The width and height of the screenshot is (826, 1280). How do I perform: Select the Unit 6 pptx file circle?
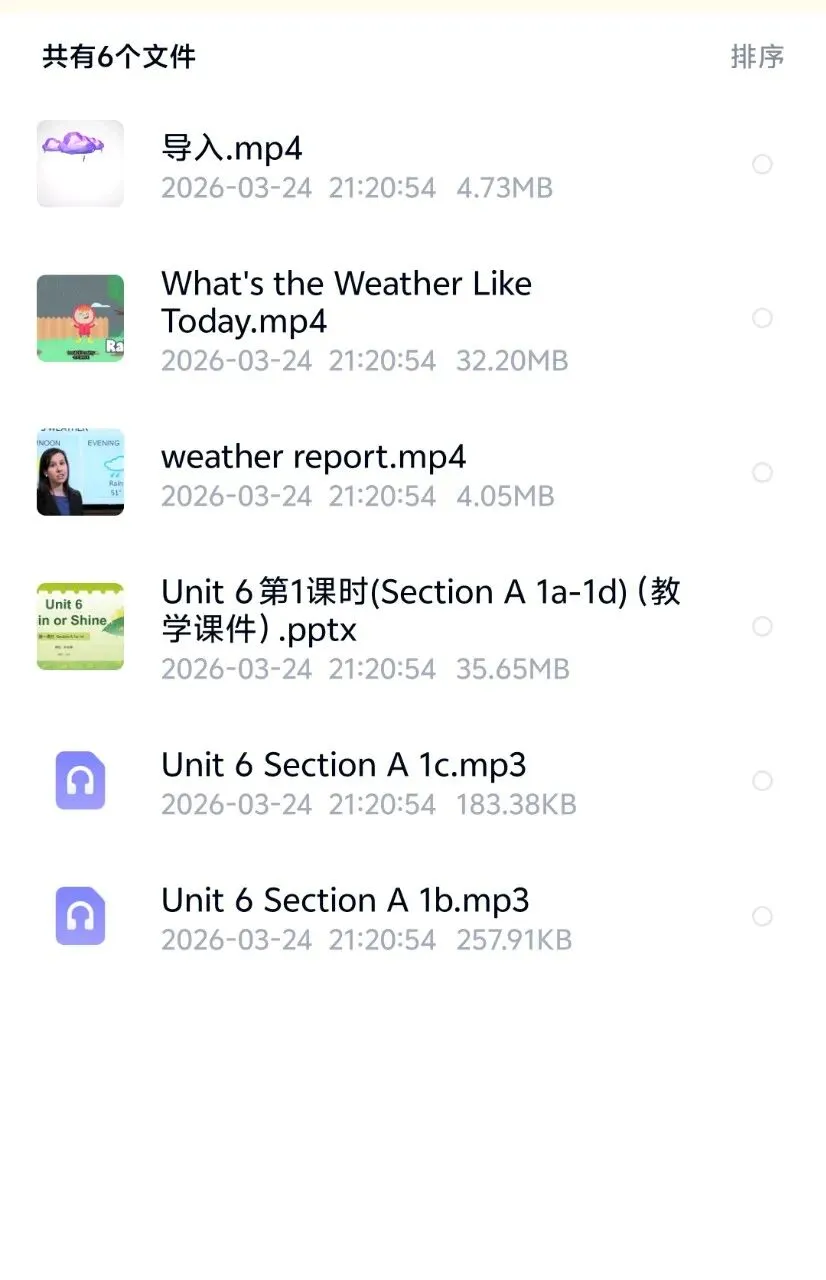pos(762,626)
